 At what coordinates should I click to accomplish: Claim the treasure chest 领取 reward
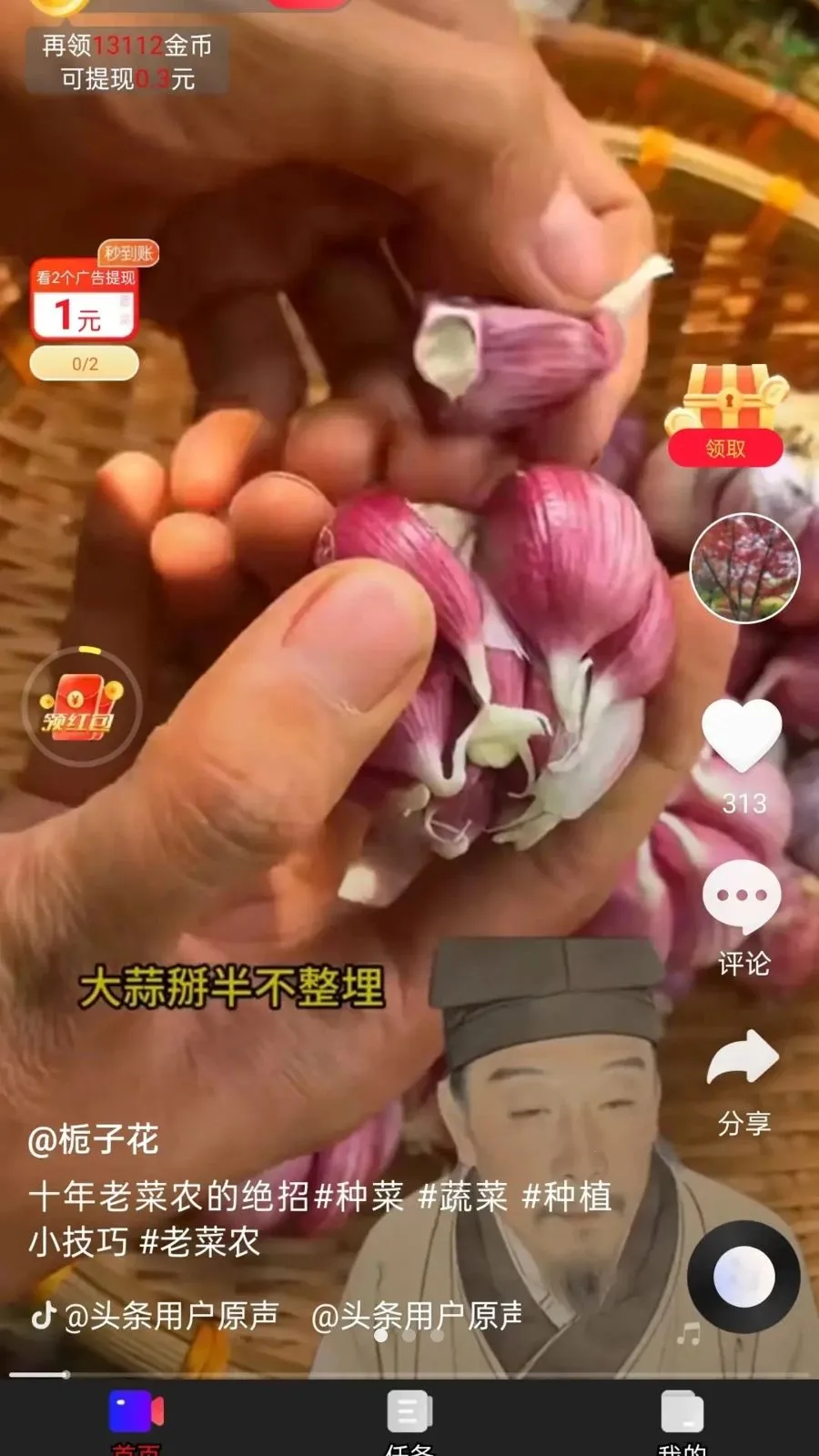point(725,448)
